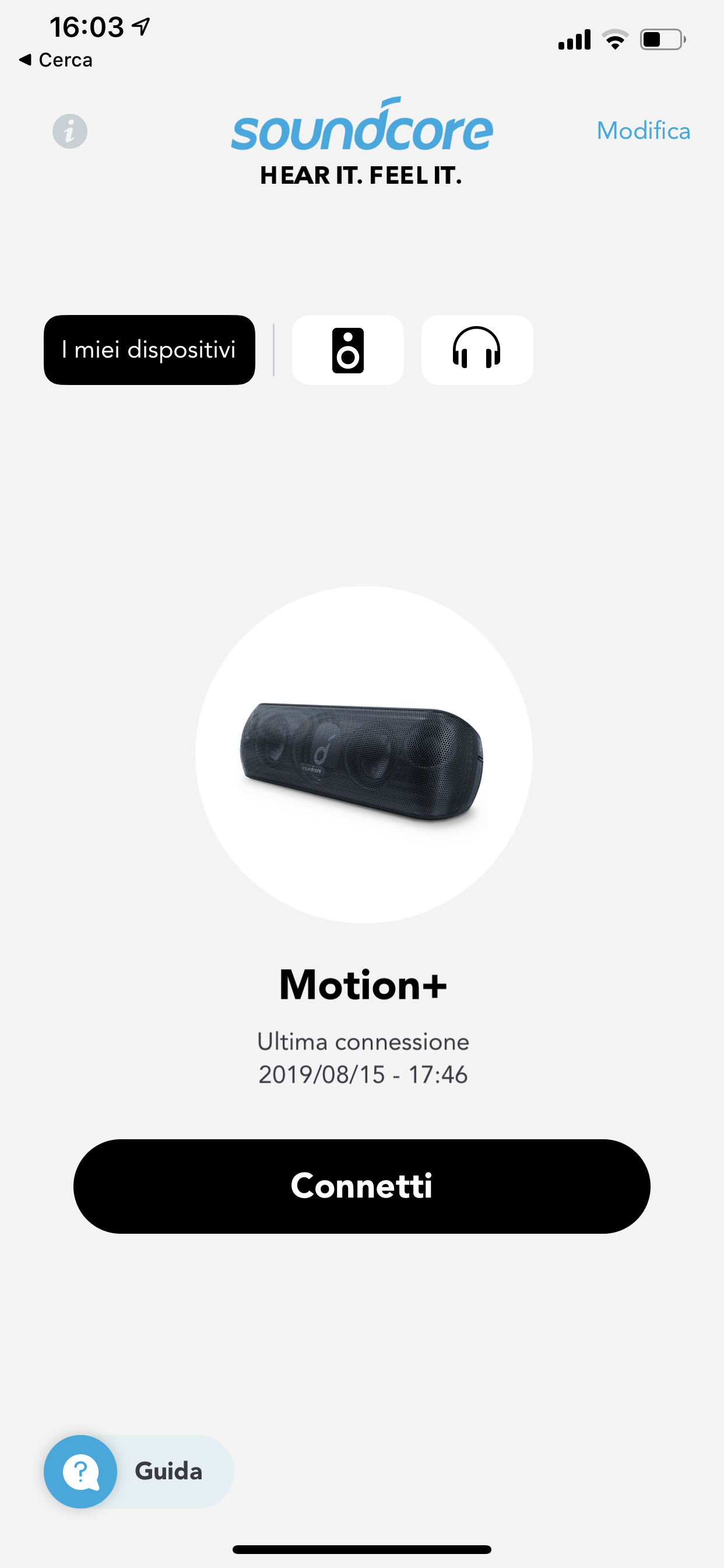
Task: Select the I miei dispositivi tab
Action: click(x=149, y=350)
